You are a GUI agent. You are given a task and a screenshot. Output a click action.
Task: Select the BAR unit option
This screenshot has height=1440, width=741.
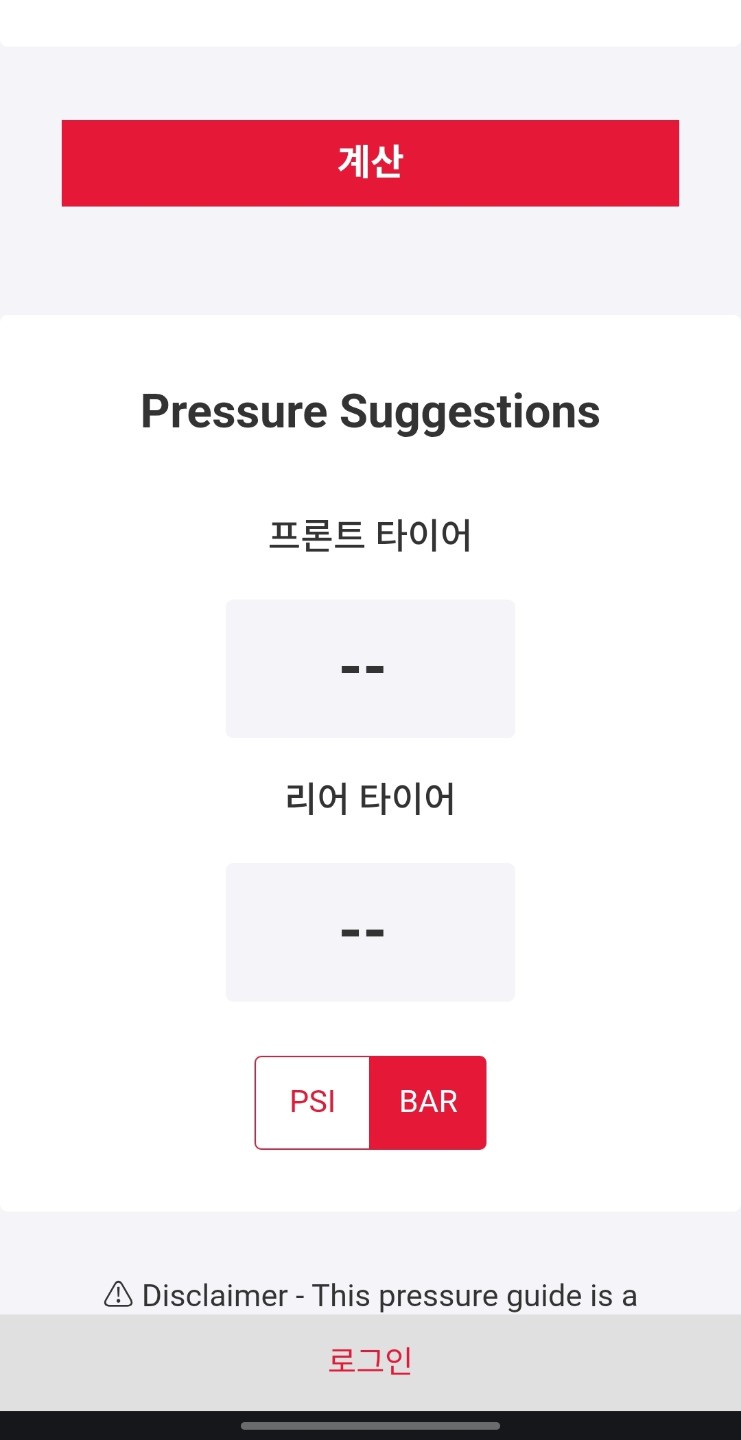[x=428, y=1102]
